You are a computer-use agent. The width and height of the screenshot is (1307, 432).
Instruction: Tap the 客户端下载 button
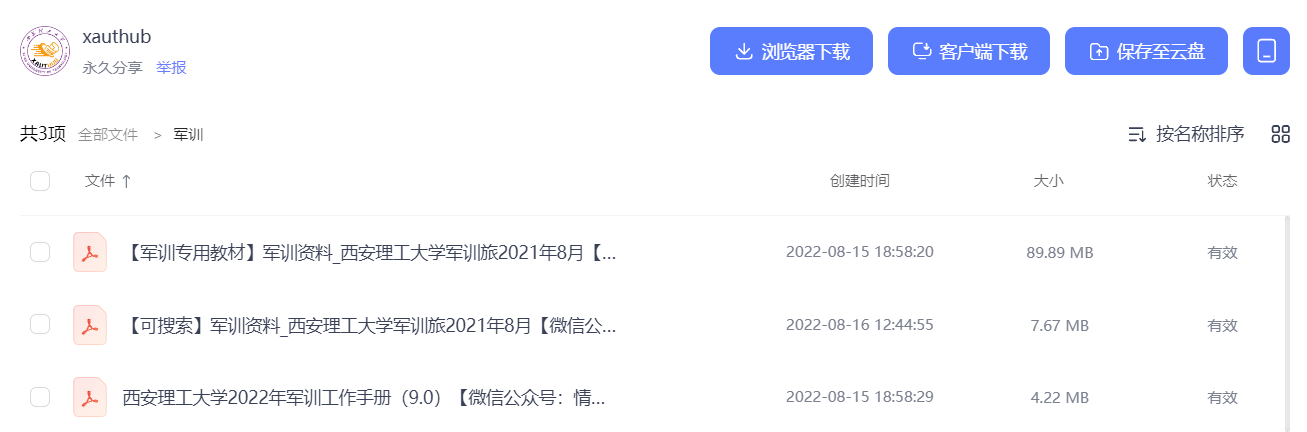968,51
